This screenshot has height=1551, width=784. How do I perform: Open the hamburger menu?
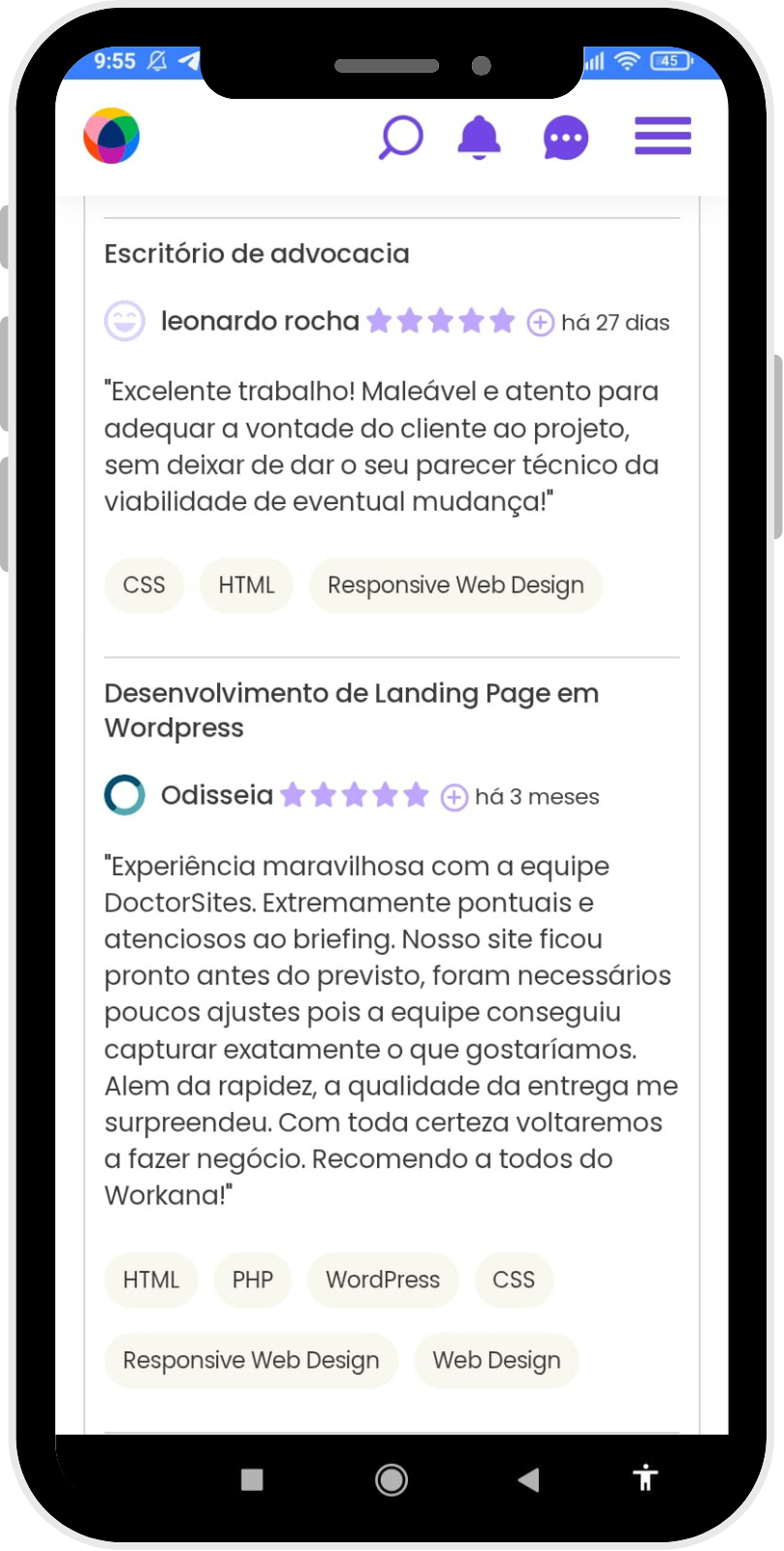click(x=663, y=136)
